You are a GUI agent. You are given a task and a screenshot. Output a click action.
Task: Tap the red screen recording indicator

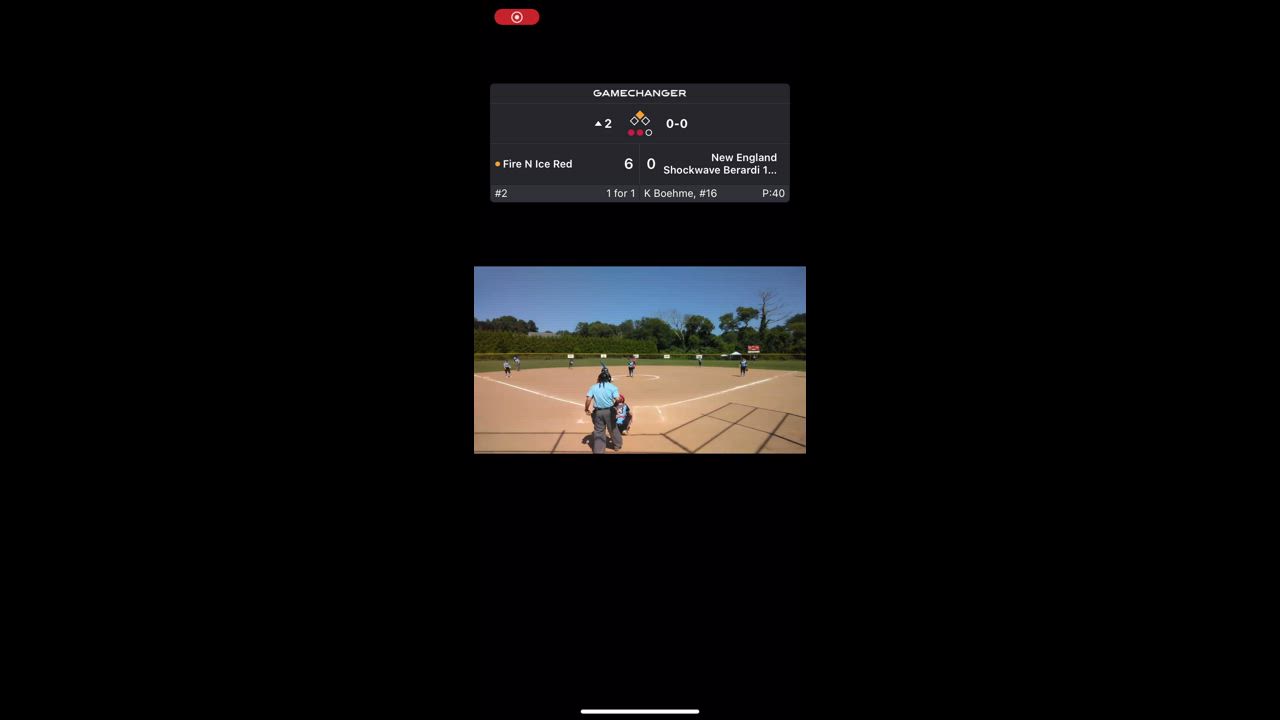point(516,17)
